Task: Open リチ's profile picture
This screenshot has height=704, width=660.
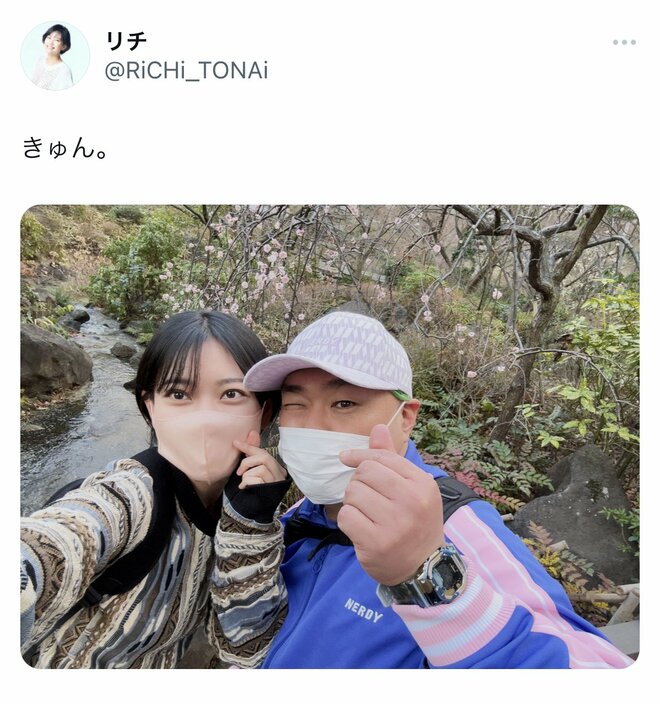Action: 54,56
